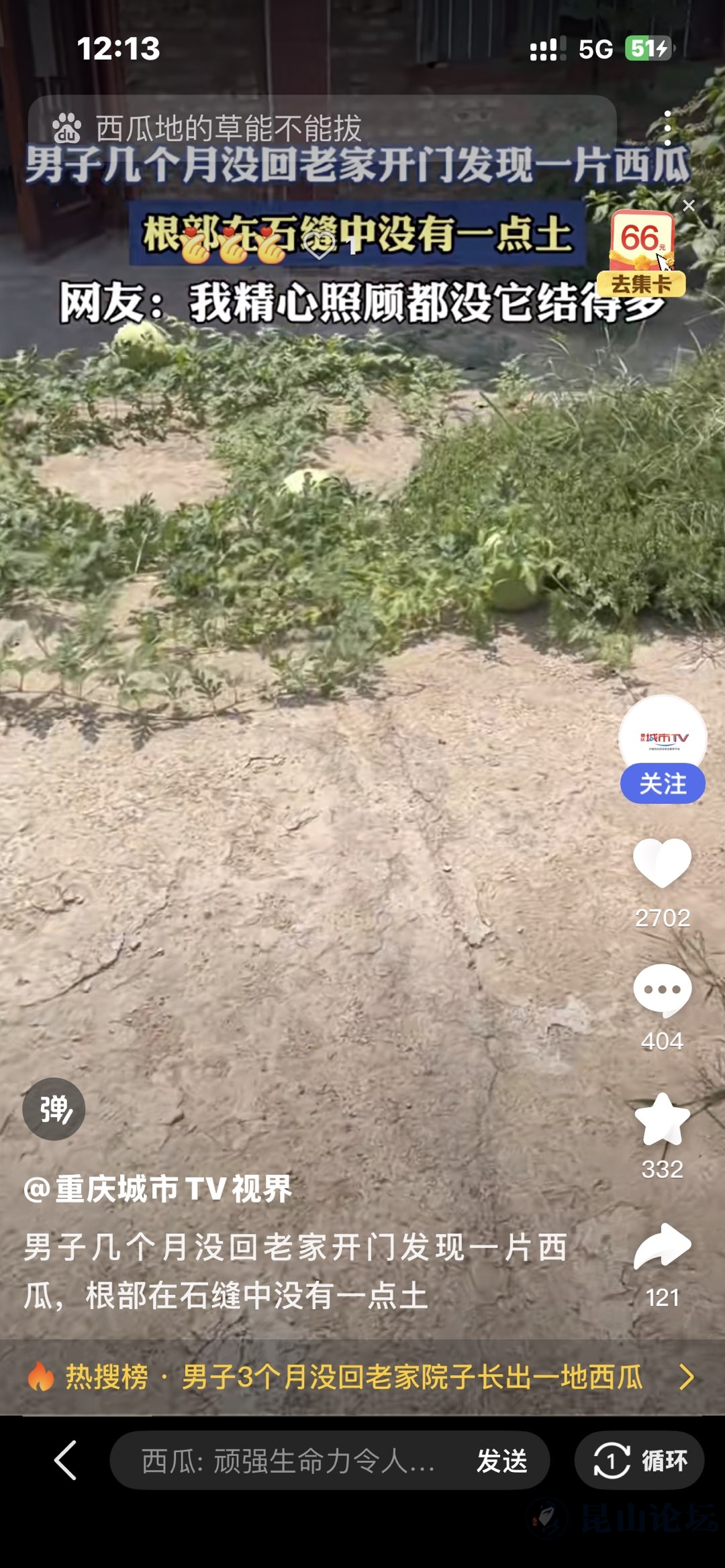Image resolution: width=725 pixels, height=1568 pixels.
Task: Toggle the 循环 loop playback button
Action: pyautogui.click(x=639, y=1461)
